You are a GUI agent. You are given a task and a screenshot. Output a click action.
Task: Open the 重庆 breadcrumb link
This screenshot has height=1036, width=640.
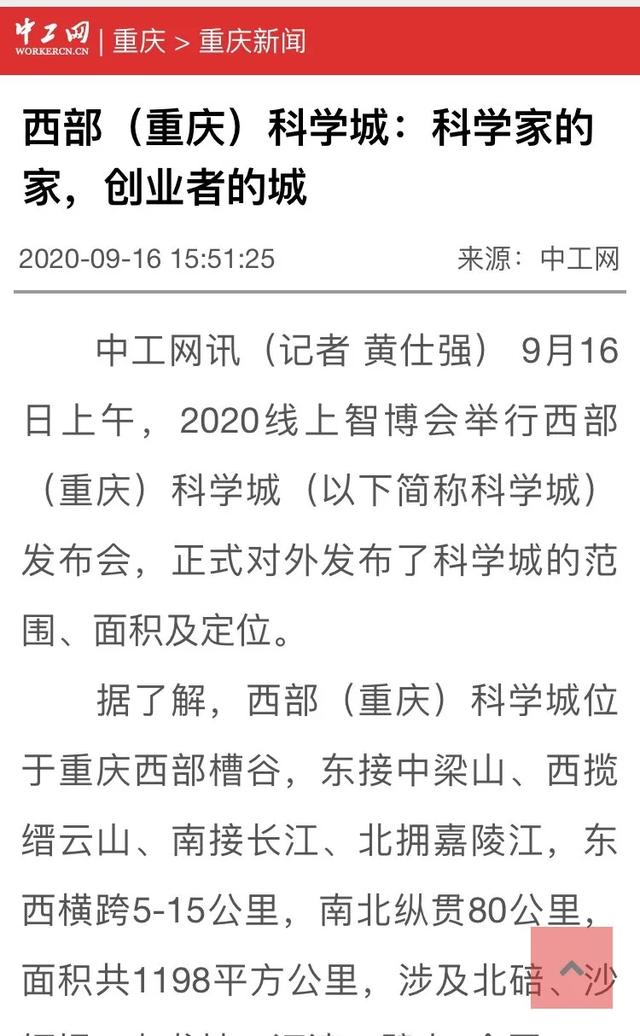(139, 42)
